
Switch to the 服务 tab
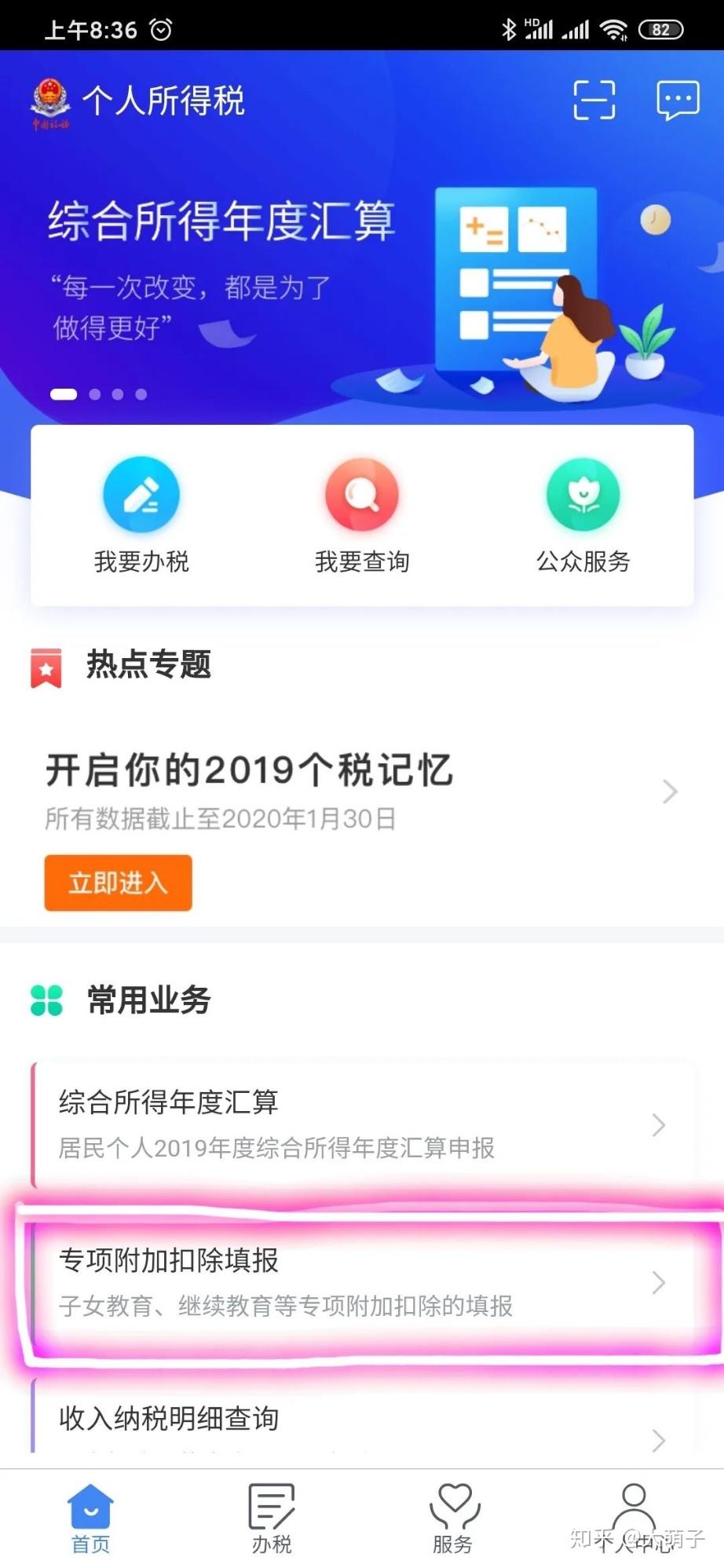click(453, 1519)
